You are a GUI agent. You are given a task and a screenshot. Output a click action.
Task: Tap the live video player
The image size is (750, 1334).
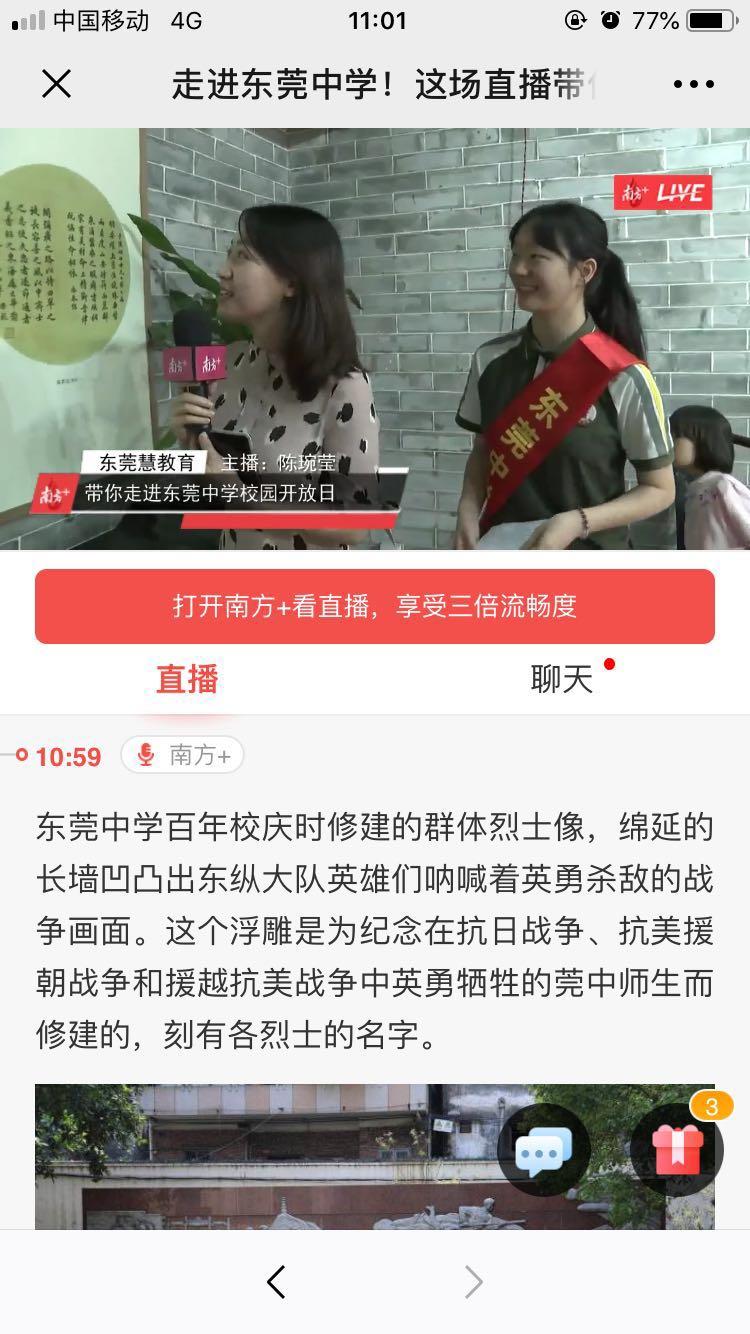pyautogui.click(x=375, y=338)
